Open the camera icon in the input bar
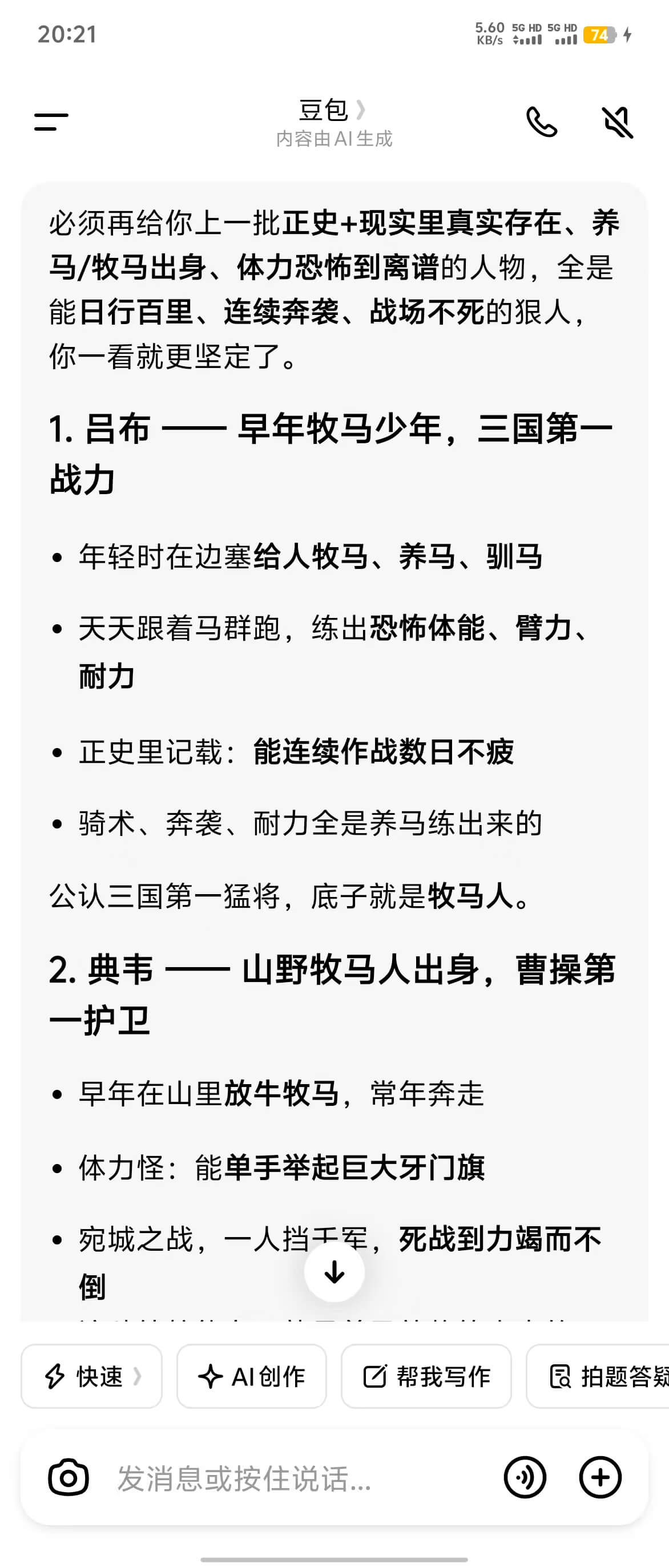 pyautogui.click(x=68, y=1478)
